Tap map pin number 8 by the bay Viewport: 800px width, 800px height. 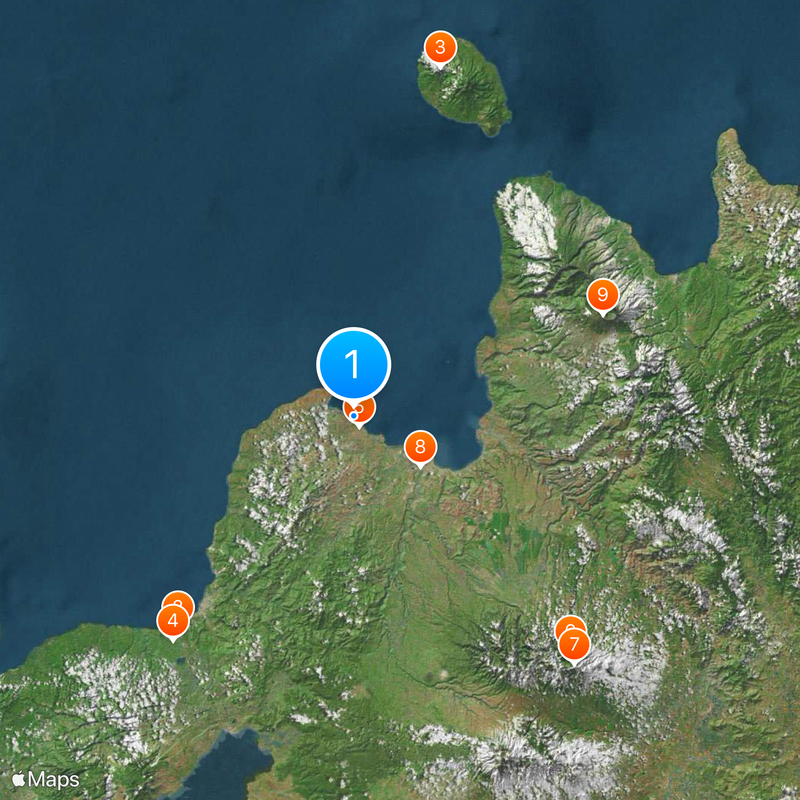click(x=420, y=446)
